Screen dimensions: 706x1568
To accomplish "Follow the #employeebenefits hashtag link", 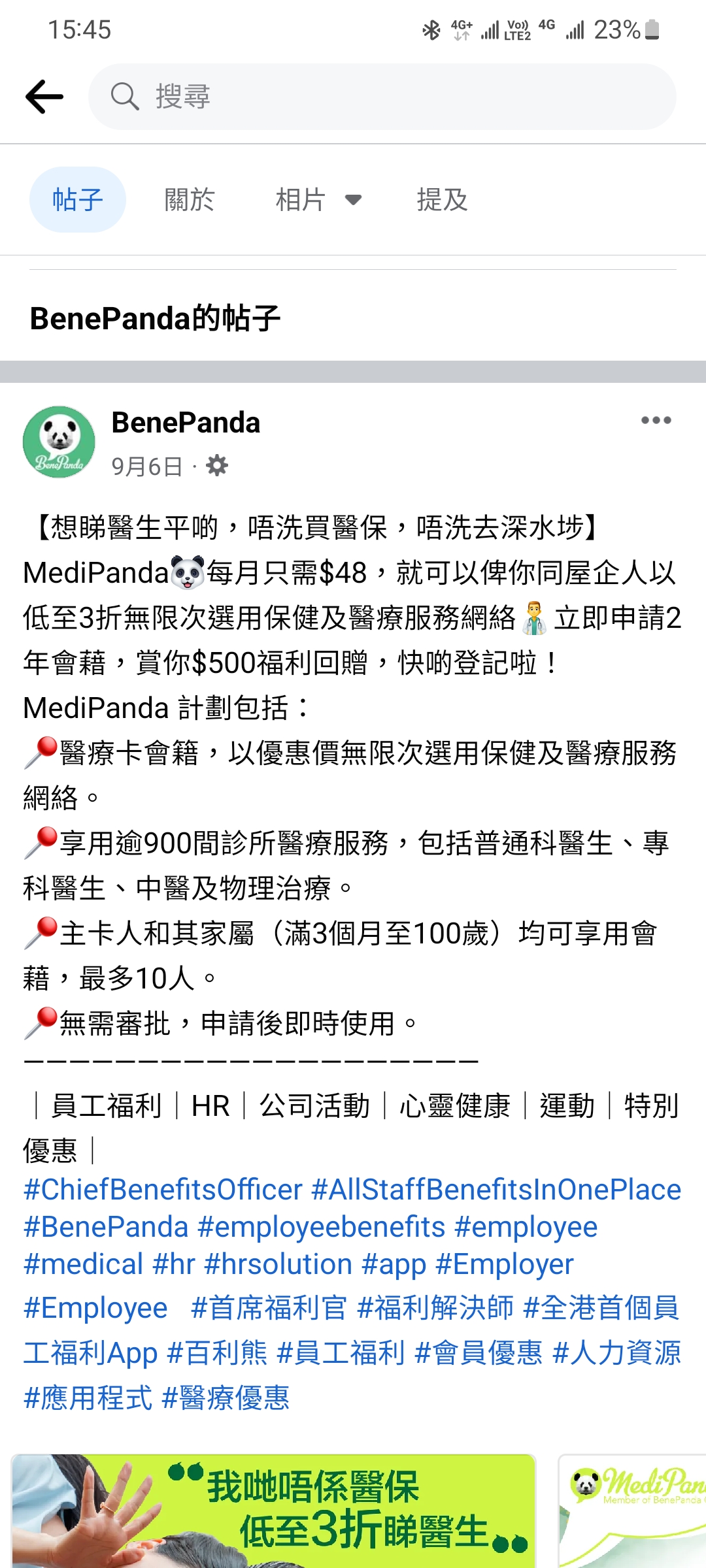I will tap(321, 1227).
